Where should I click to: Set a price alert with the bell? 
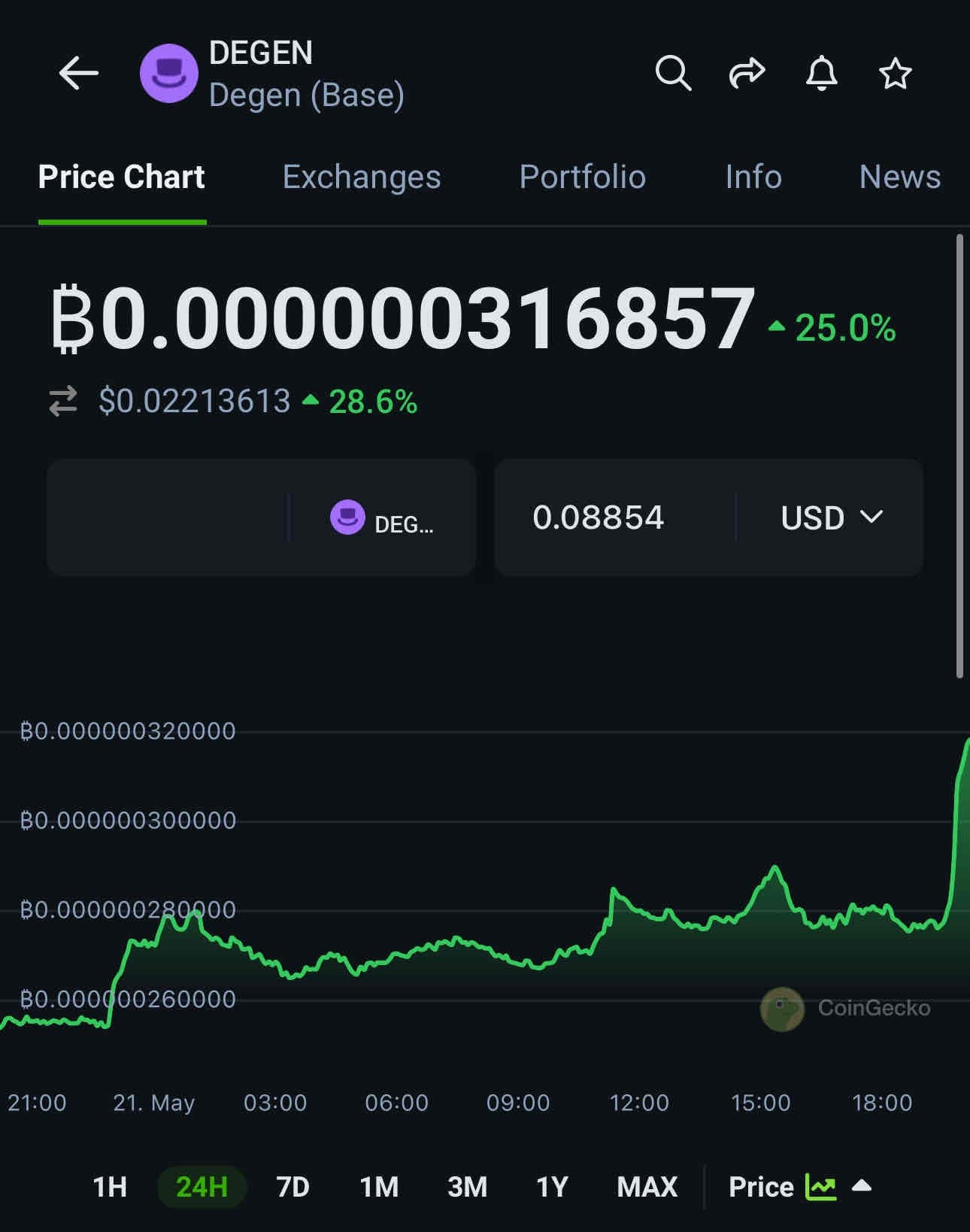pos(821,74)
